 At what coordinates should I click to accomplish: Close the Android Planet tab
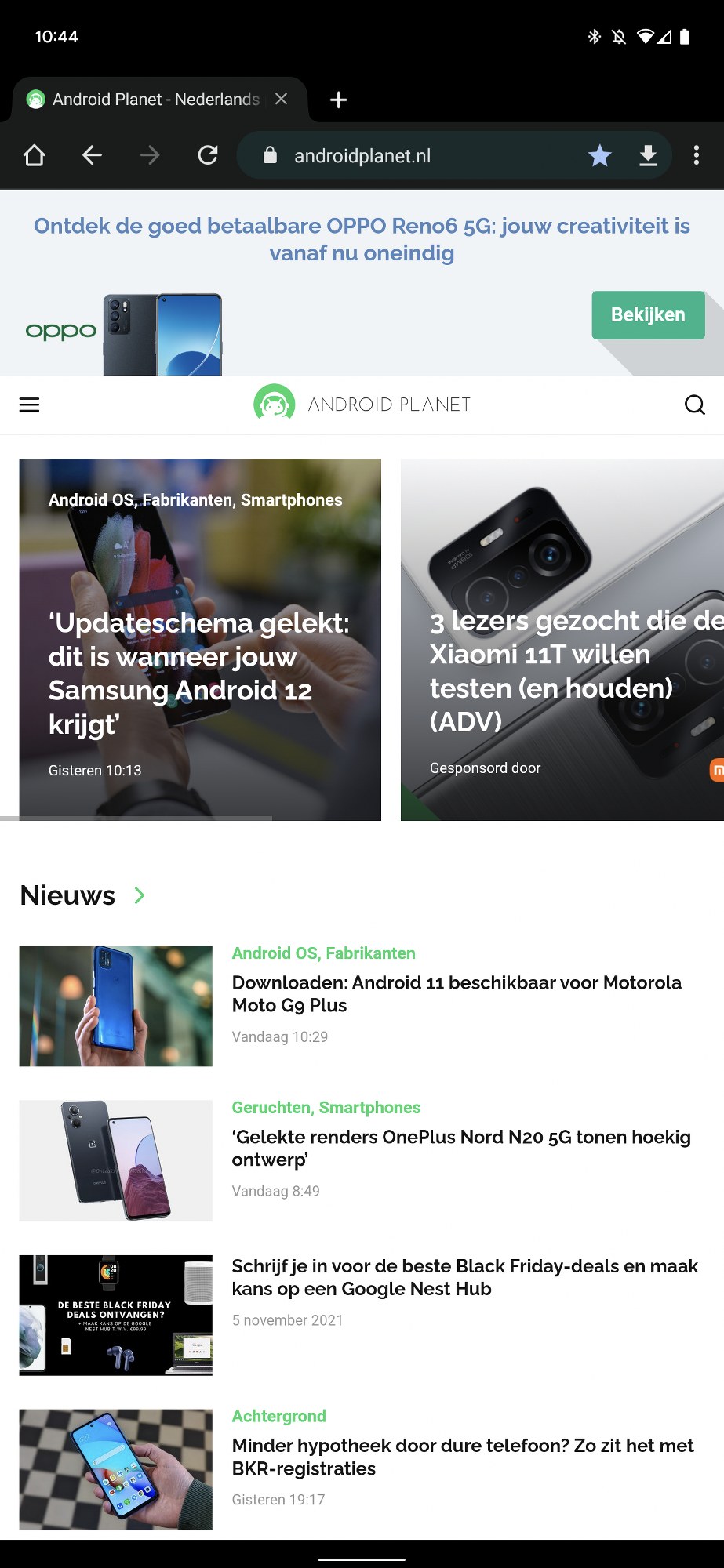tap(282, 100)
